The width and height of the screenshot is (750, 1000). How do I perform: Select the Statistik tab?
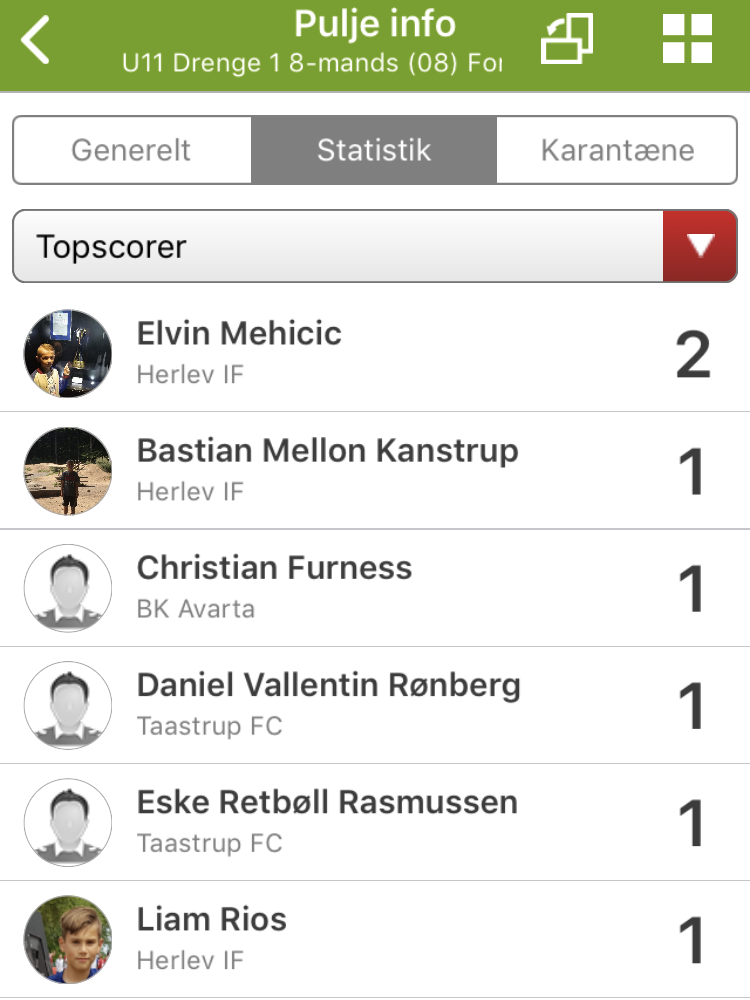[374, 151]
